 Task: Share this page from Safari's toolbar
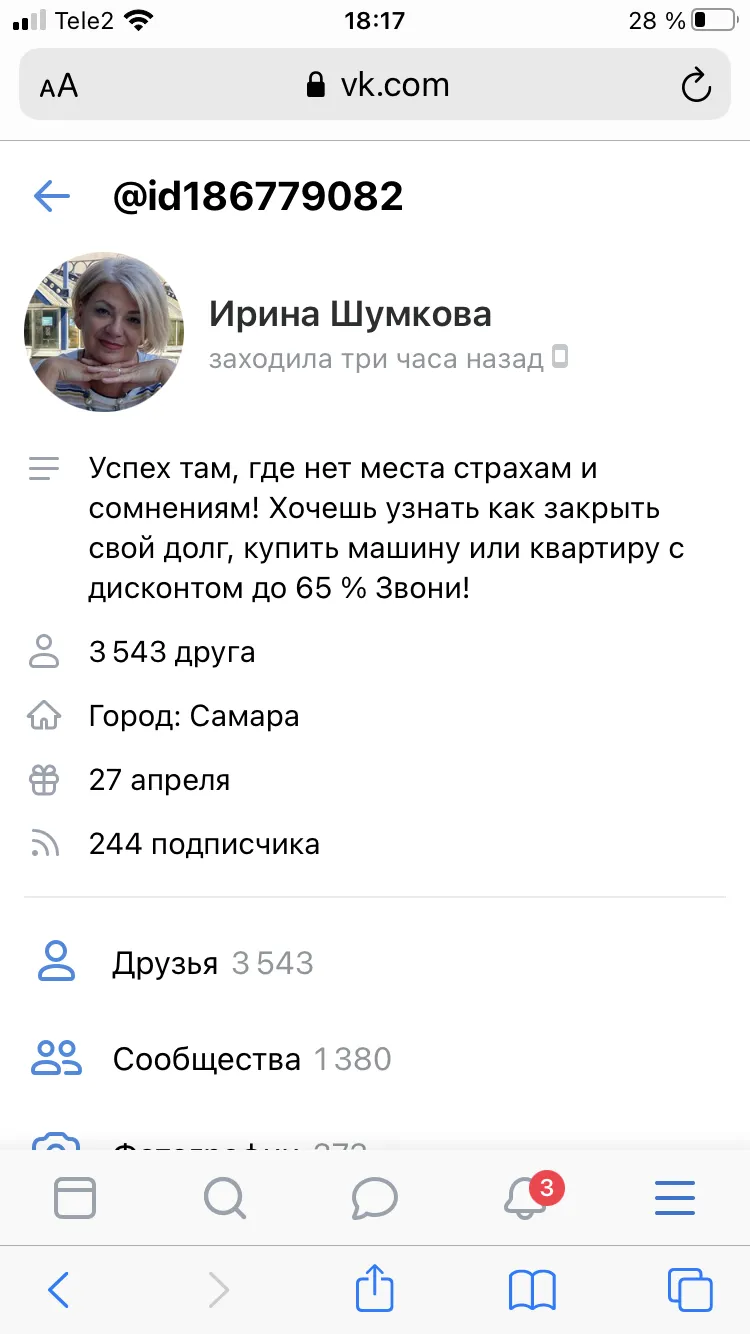375,1287
